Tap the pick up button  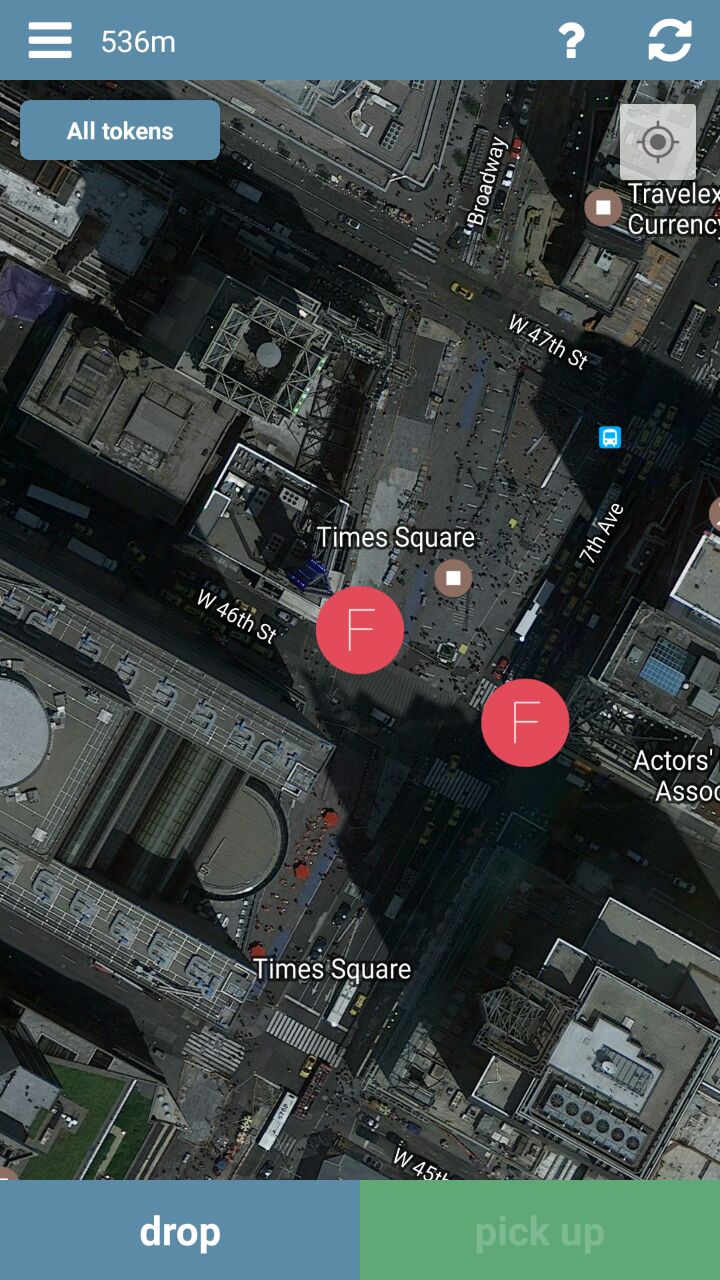click(x=540, y=1230)
